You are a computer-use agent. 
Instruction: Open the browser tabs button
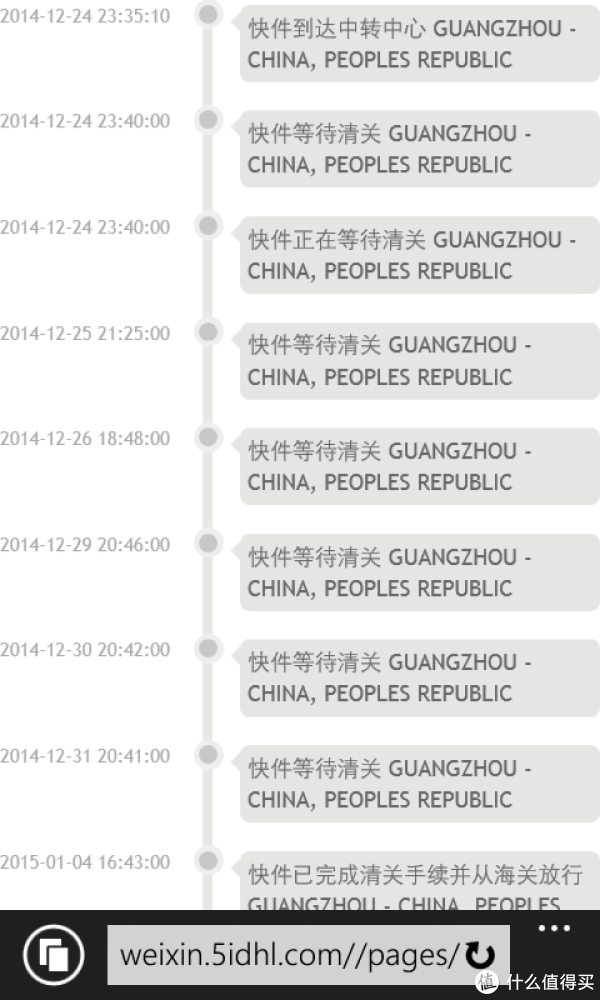click(54, 955)
